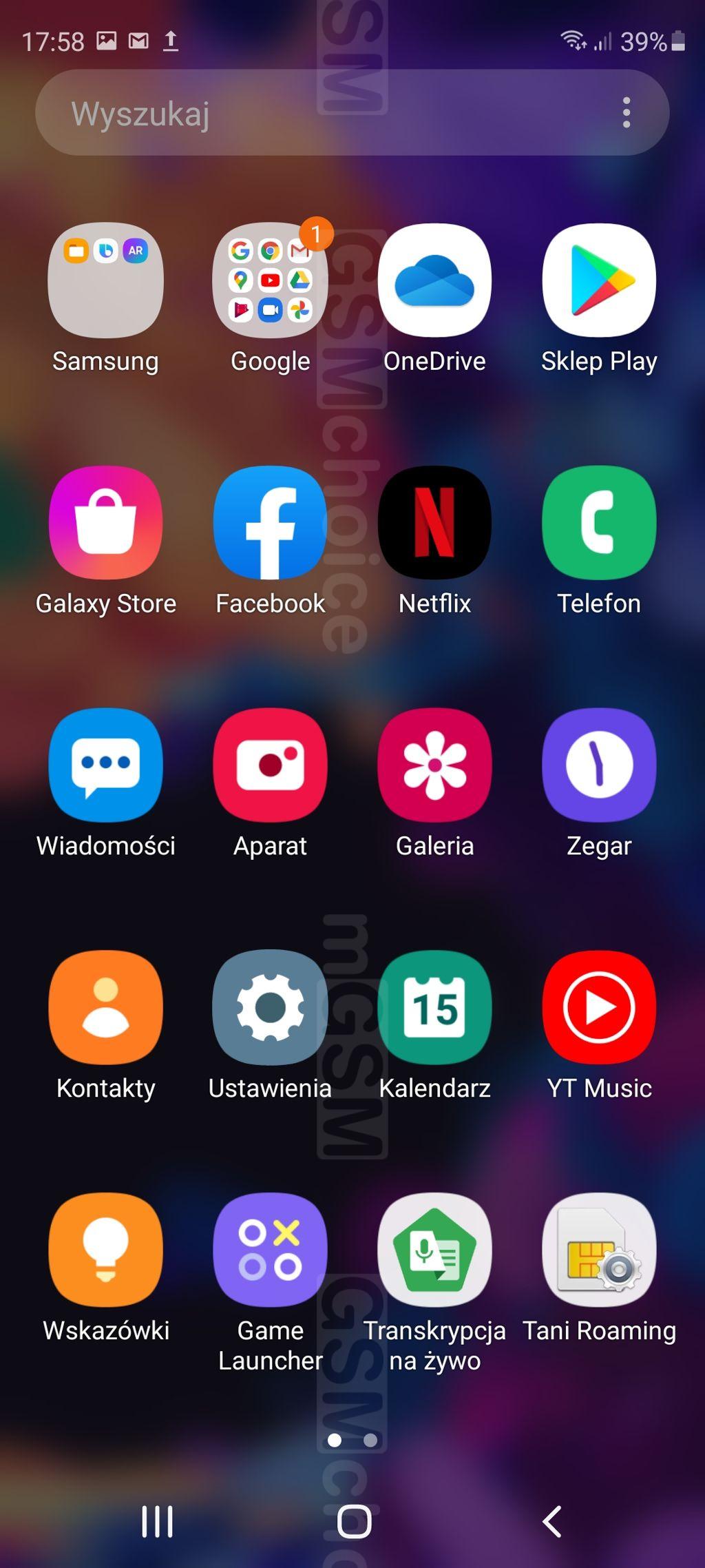Launch OneDrive

pyautogui.click(x=434, y=280)
